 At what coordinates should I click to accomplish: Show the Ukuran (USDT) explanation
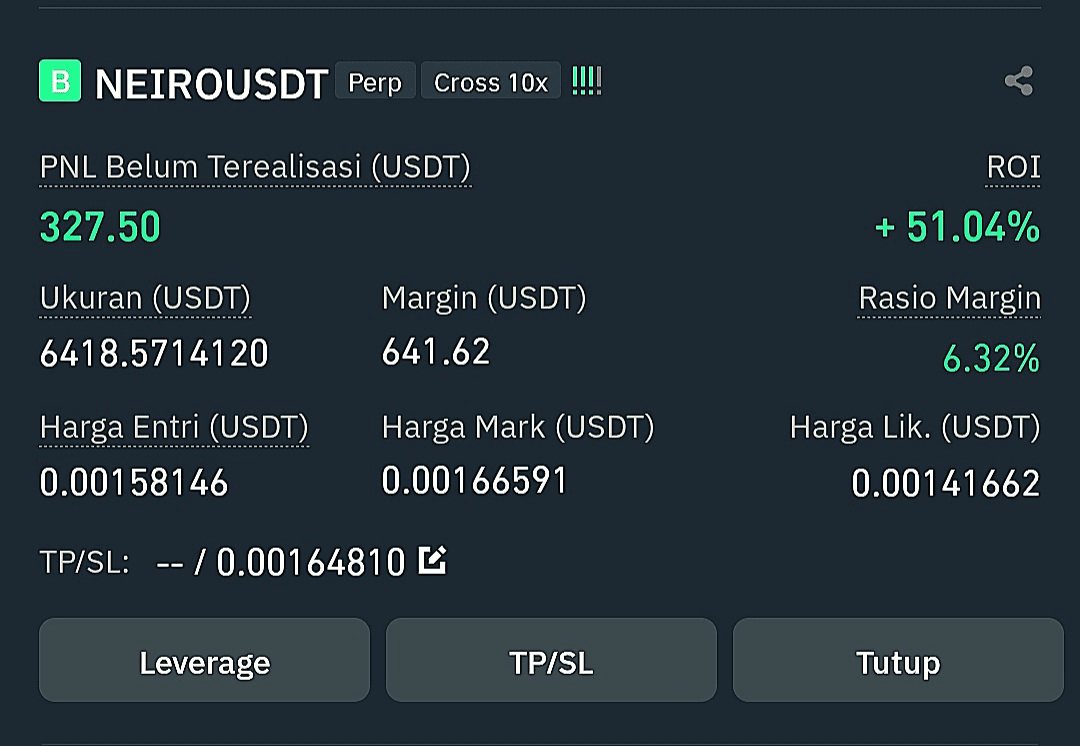pos(145,298)
